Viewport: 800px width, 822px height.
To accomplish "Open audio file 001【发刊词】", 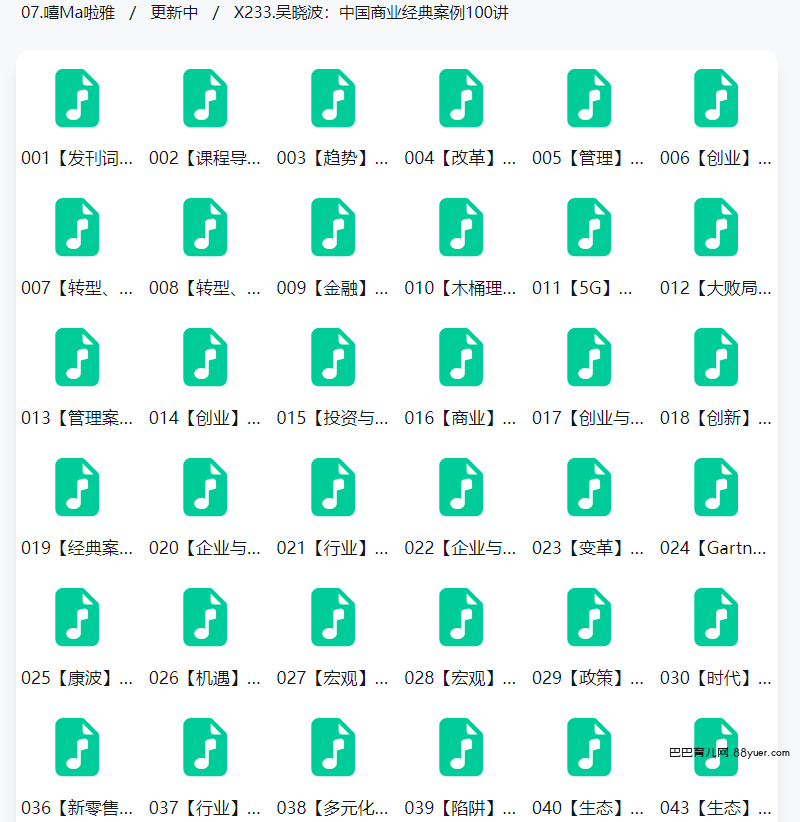I will pyautogui.click(x=77, y=98).
